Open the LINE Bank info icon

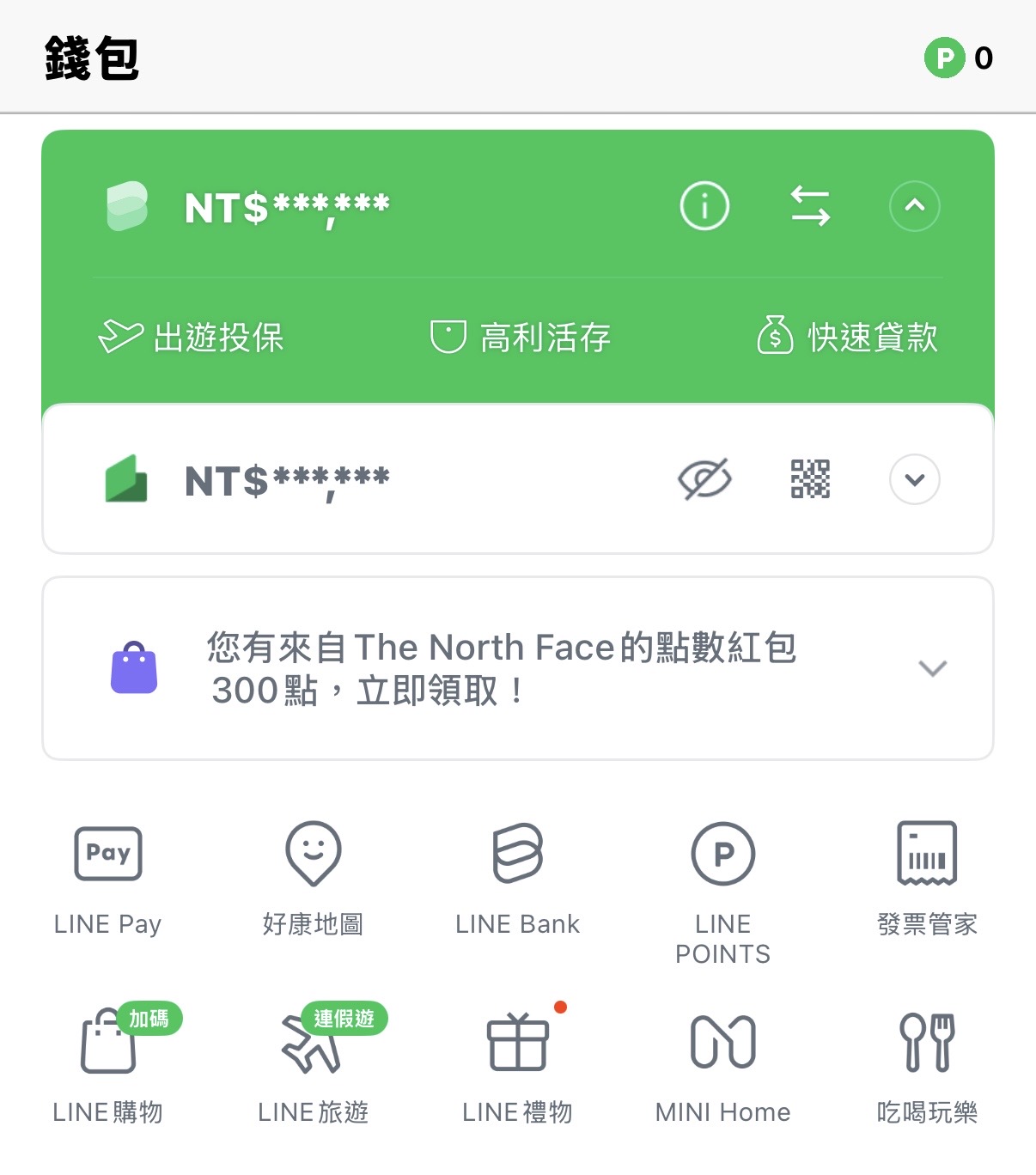click(x=704, y=206)
